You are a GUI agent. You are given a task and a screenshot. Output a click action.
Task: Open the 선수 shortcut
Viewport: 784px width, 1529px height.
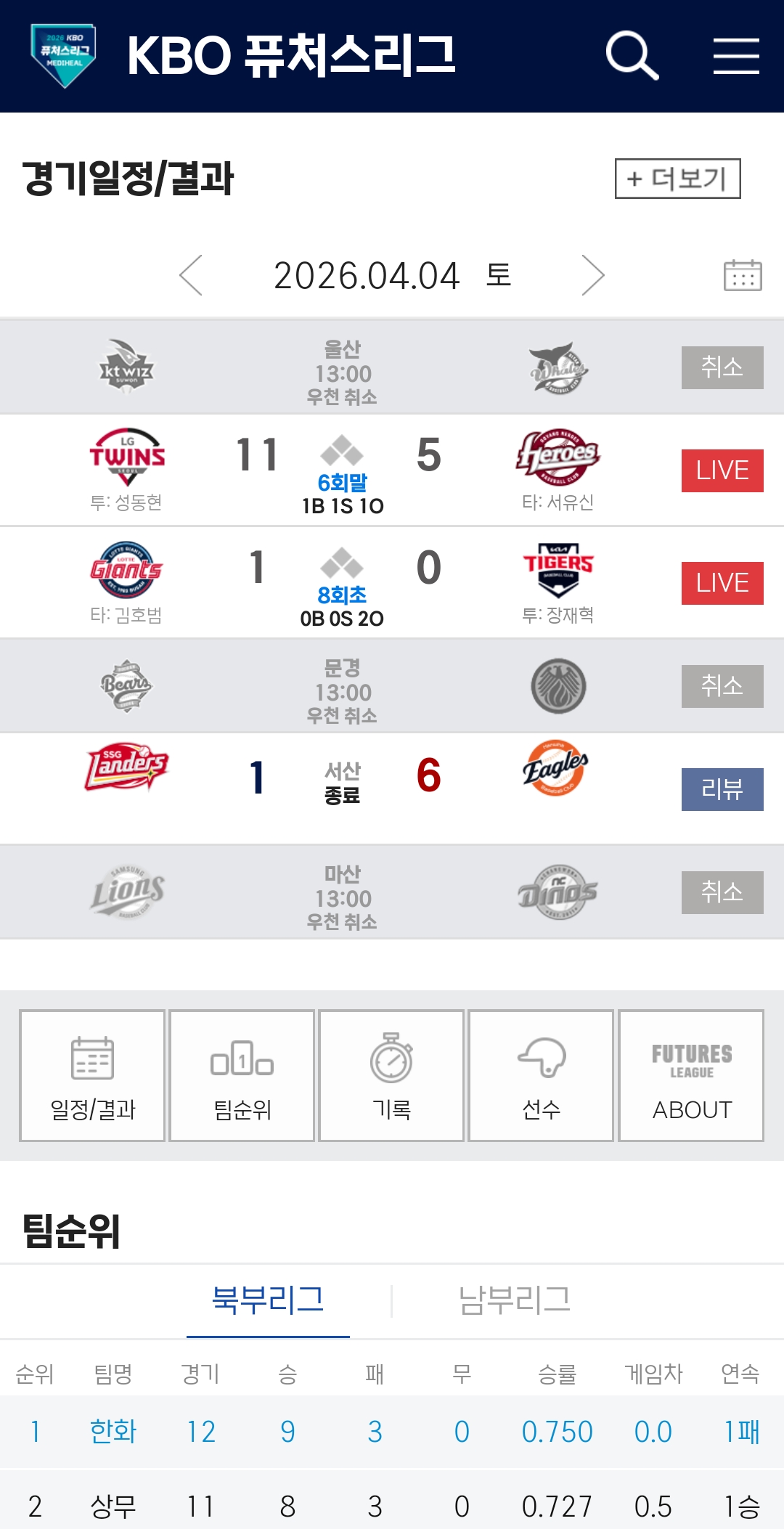[x=541, y=1075]
